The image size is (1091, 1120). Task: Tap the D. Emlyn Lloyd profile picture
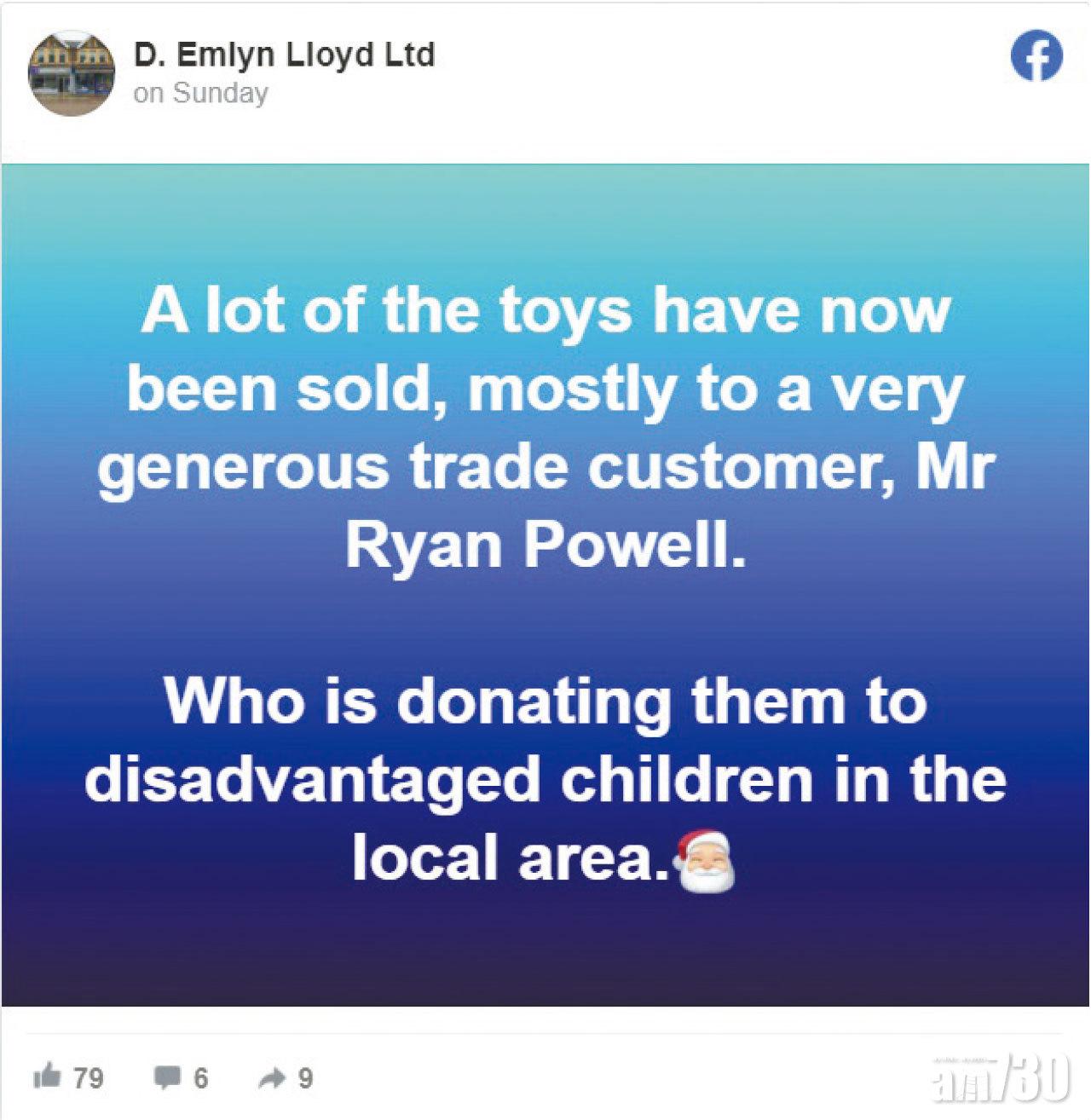click(x=72, y=72)
